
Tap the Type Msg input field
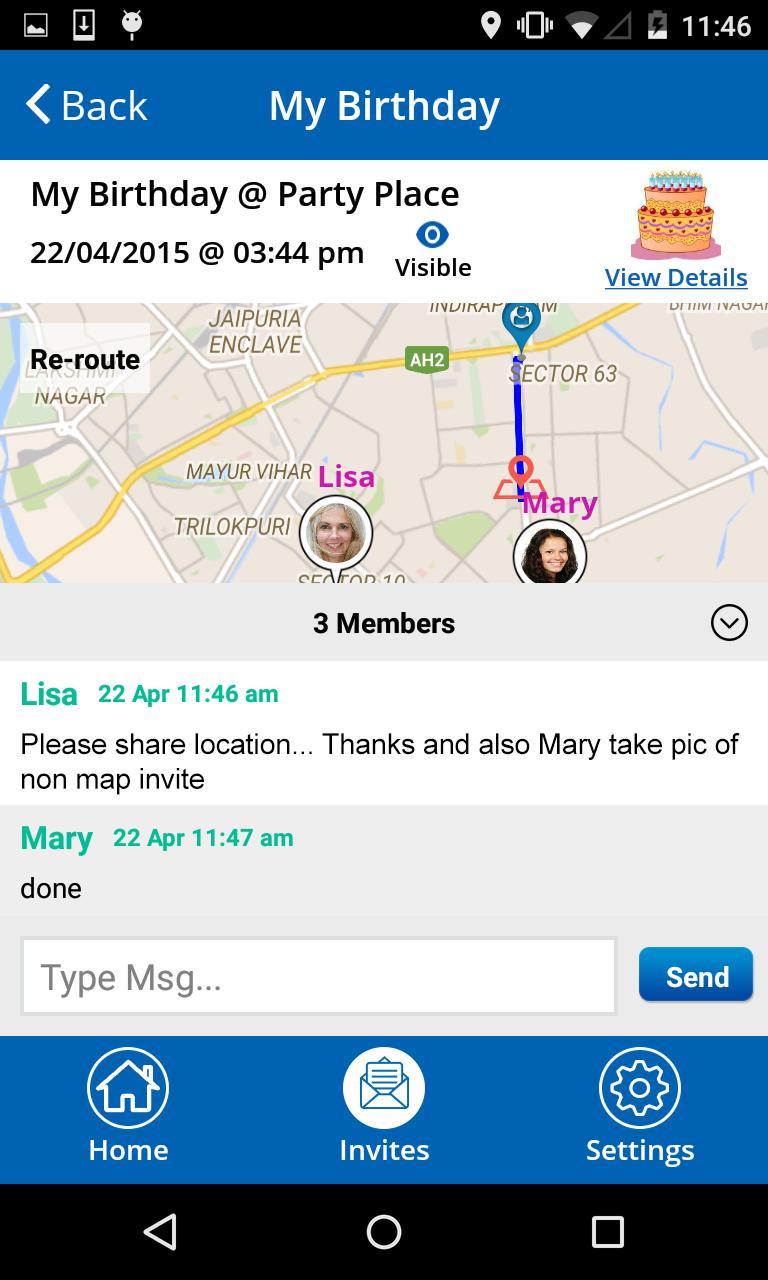(318, 975)
